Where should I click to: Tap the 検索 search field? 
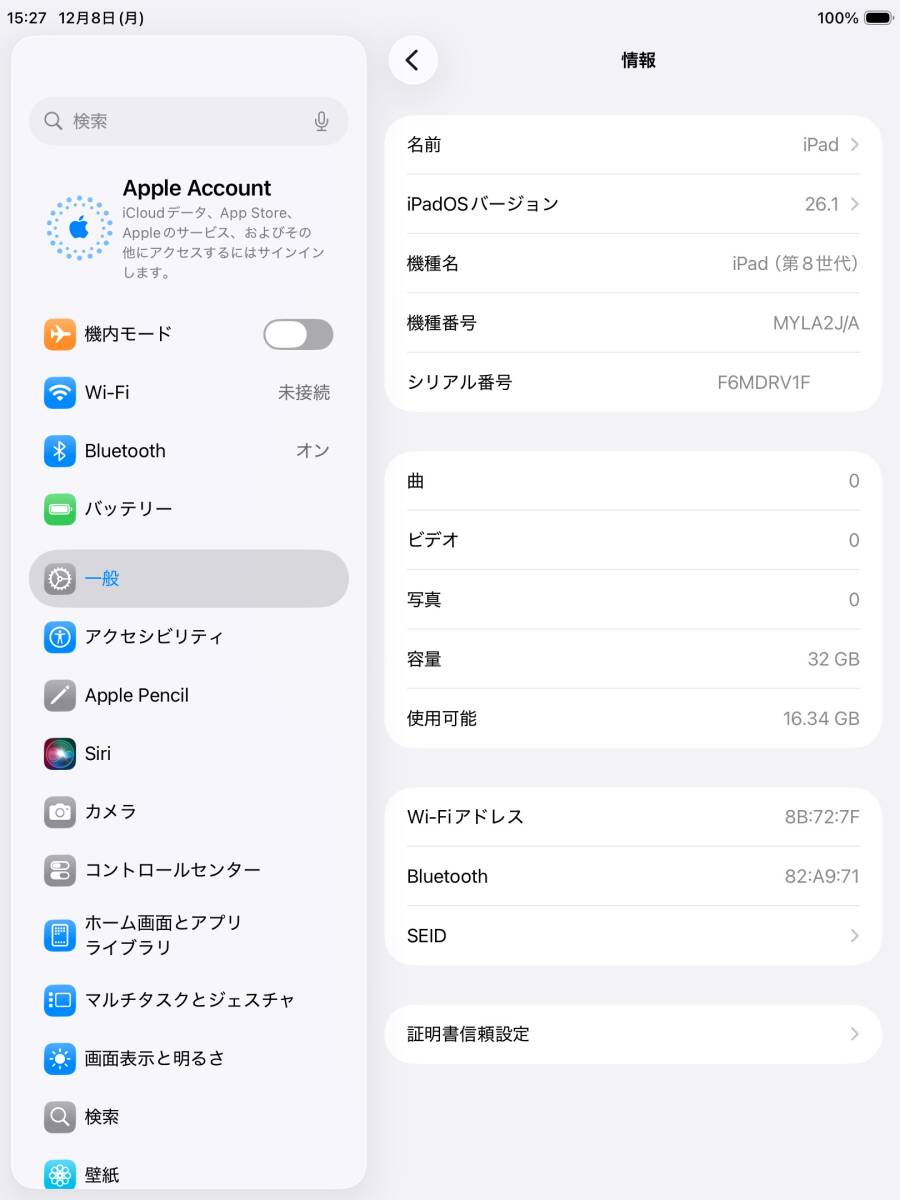point(180,121)
